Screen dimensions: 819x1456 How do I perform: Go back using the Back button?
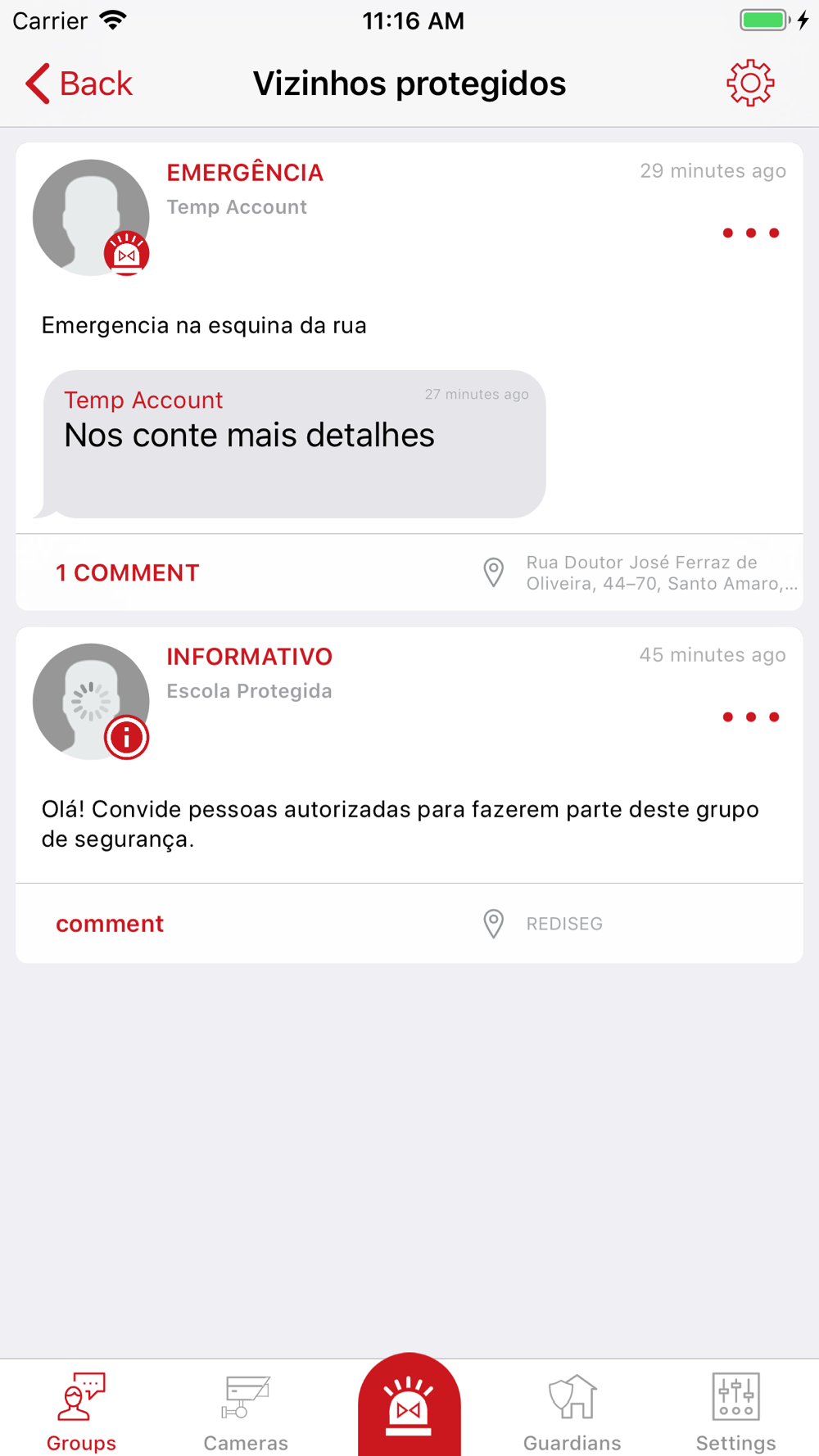79,84
